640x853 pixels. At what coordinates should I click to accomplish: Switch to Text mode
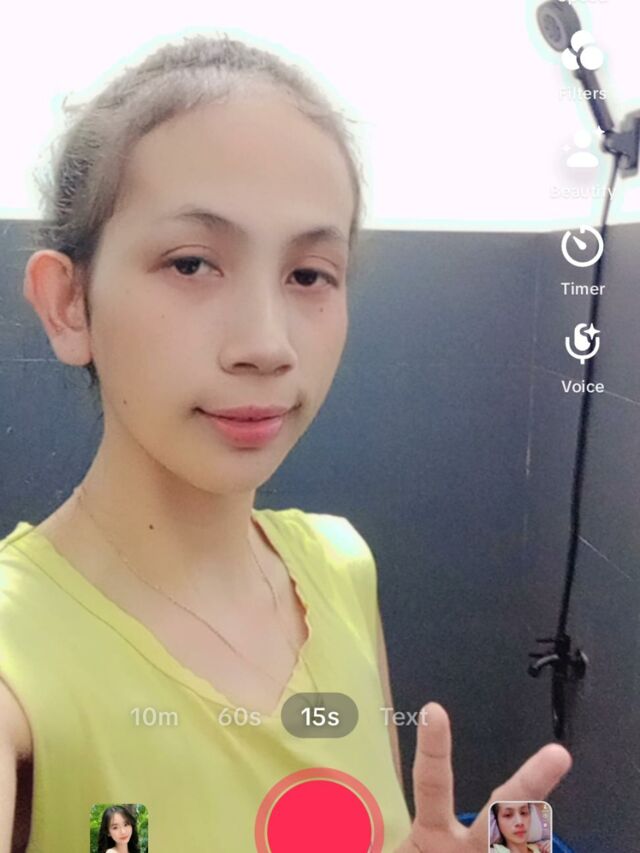click(403, 716)
